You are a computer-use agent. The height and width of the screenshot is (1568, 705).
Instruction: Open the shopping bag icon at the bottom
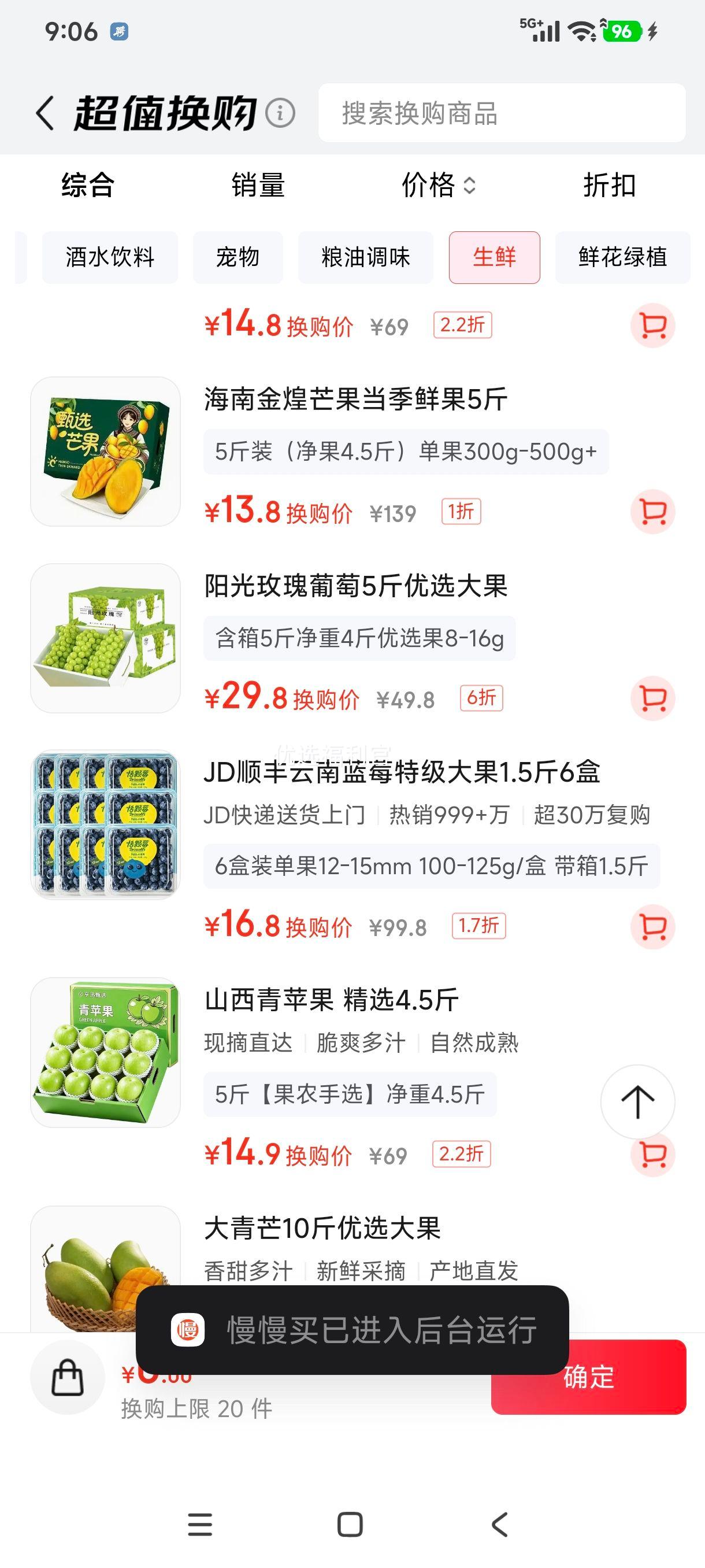pyautogui.click(x=68, y=1377)
